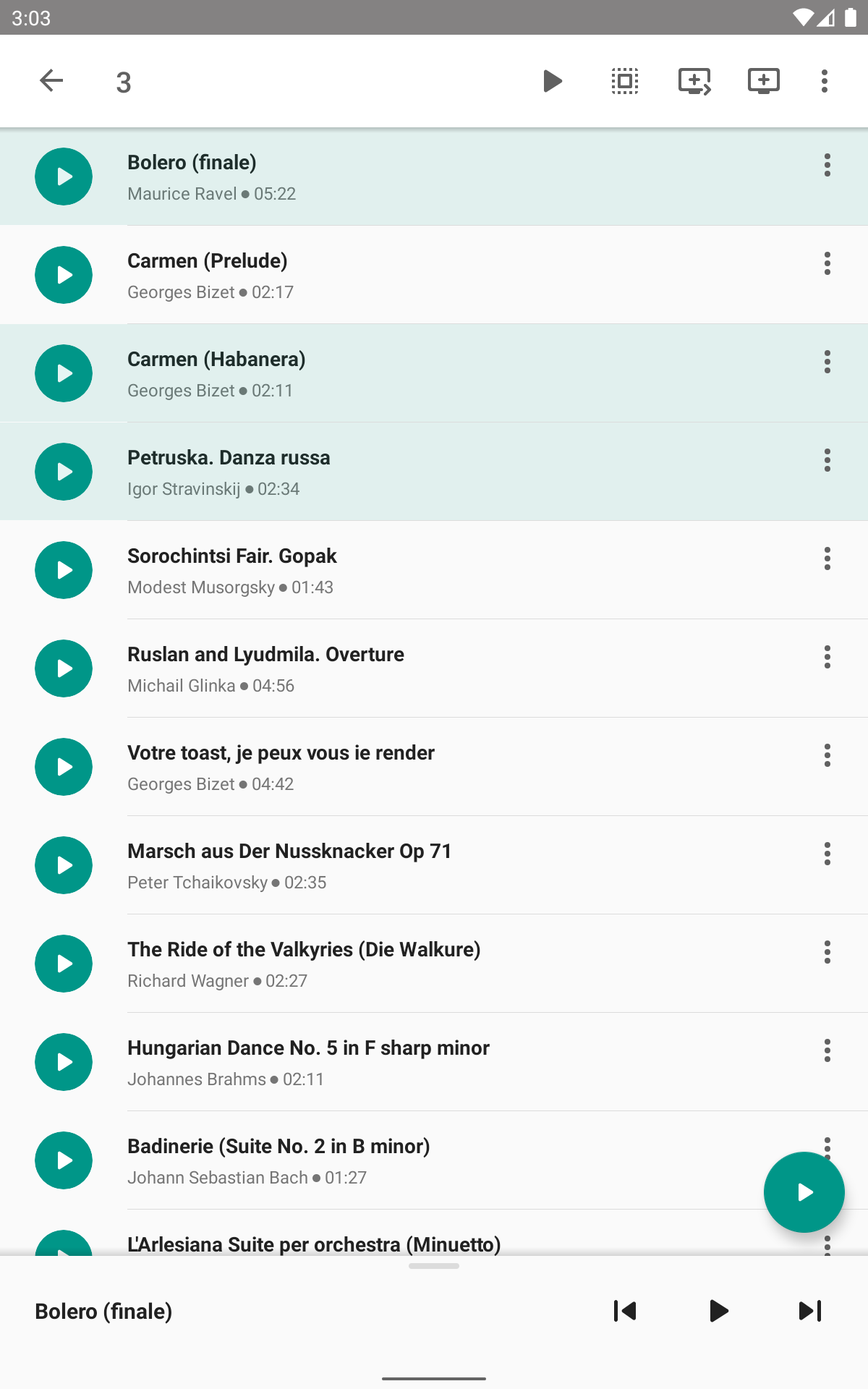868x1389 pixels.
Task: Skip to the next track in mini player
Action: pos(810,1311)
